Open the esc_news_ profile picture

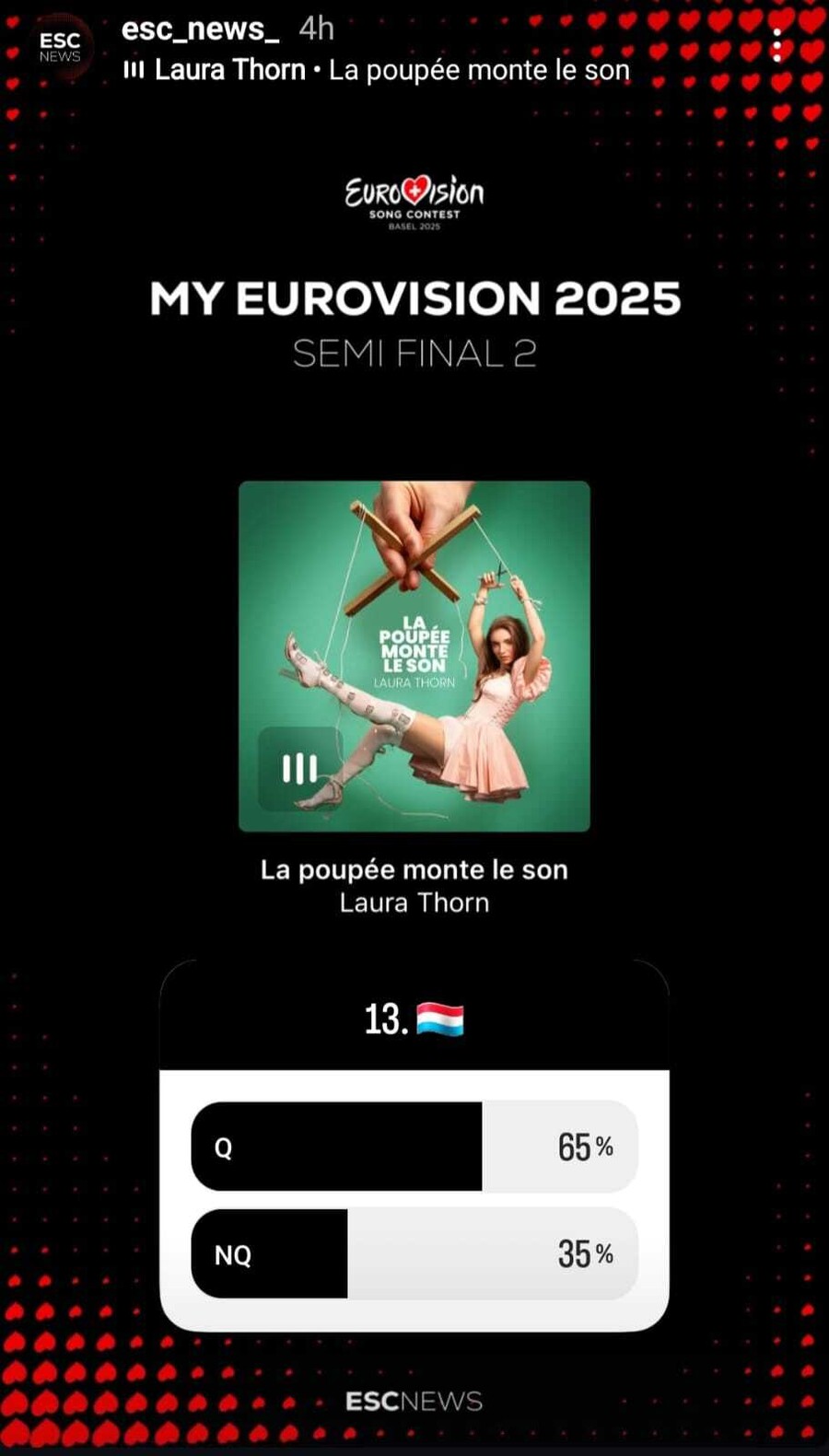(60, 47)
